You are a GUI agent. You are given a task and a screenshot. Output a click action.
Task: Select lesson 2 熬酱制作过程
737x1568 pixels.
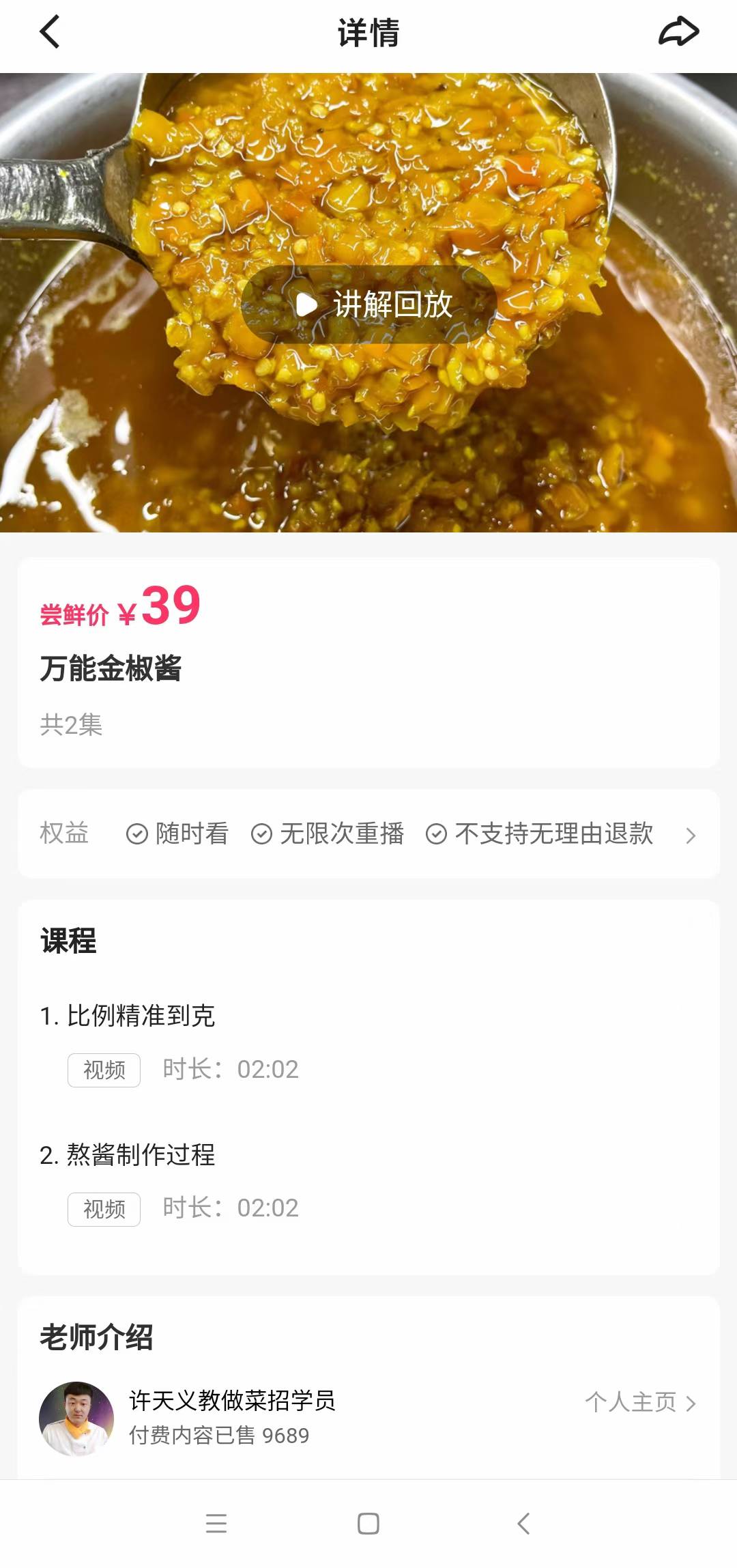click(141, 1154)
